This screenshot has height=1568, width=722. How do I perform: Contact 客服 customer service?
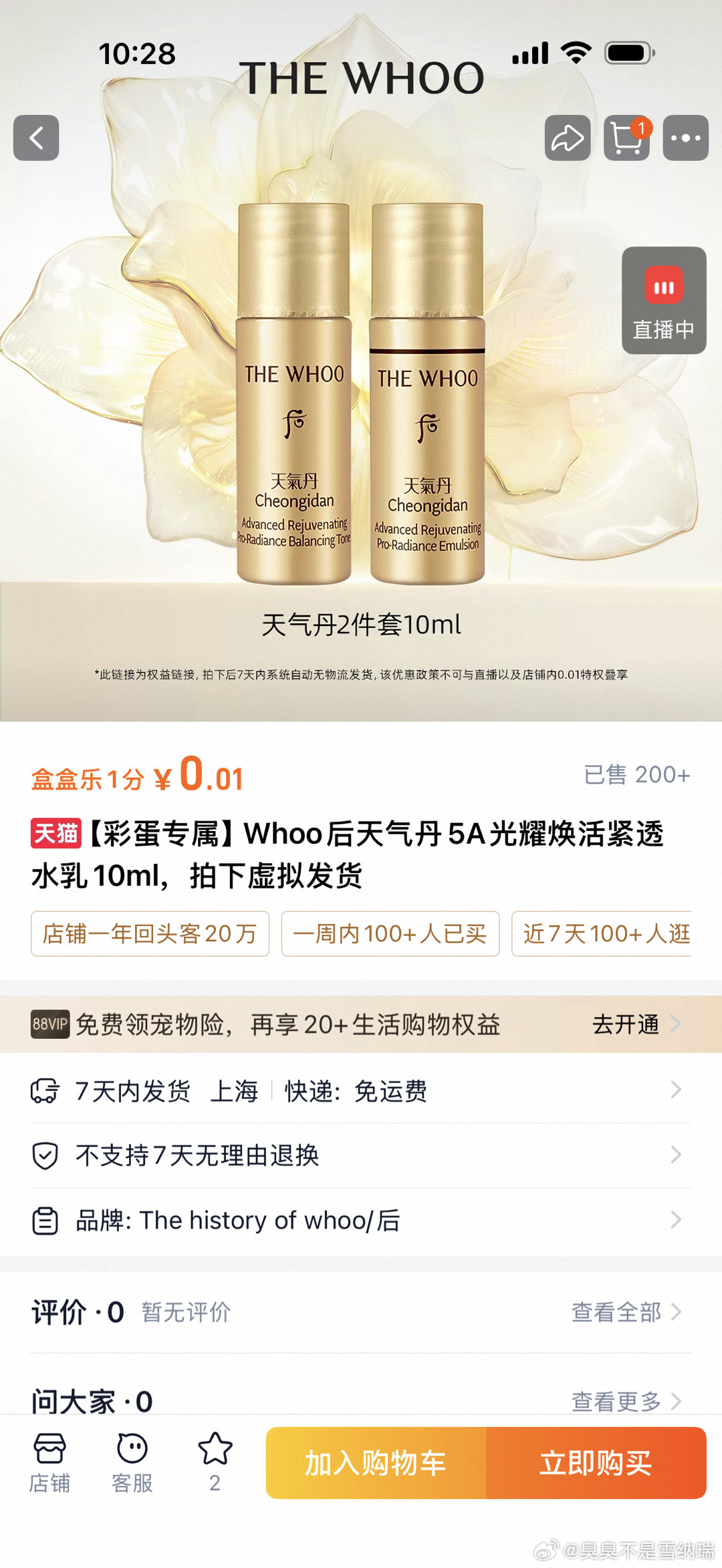pos(132,1463)
